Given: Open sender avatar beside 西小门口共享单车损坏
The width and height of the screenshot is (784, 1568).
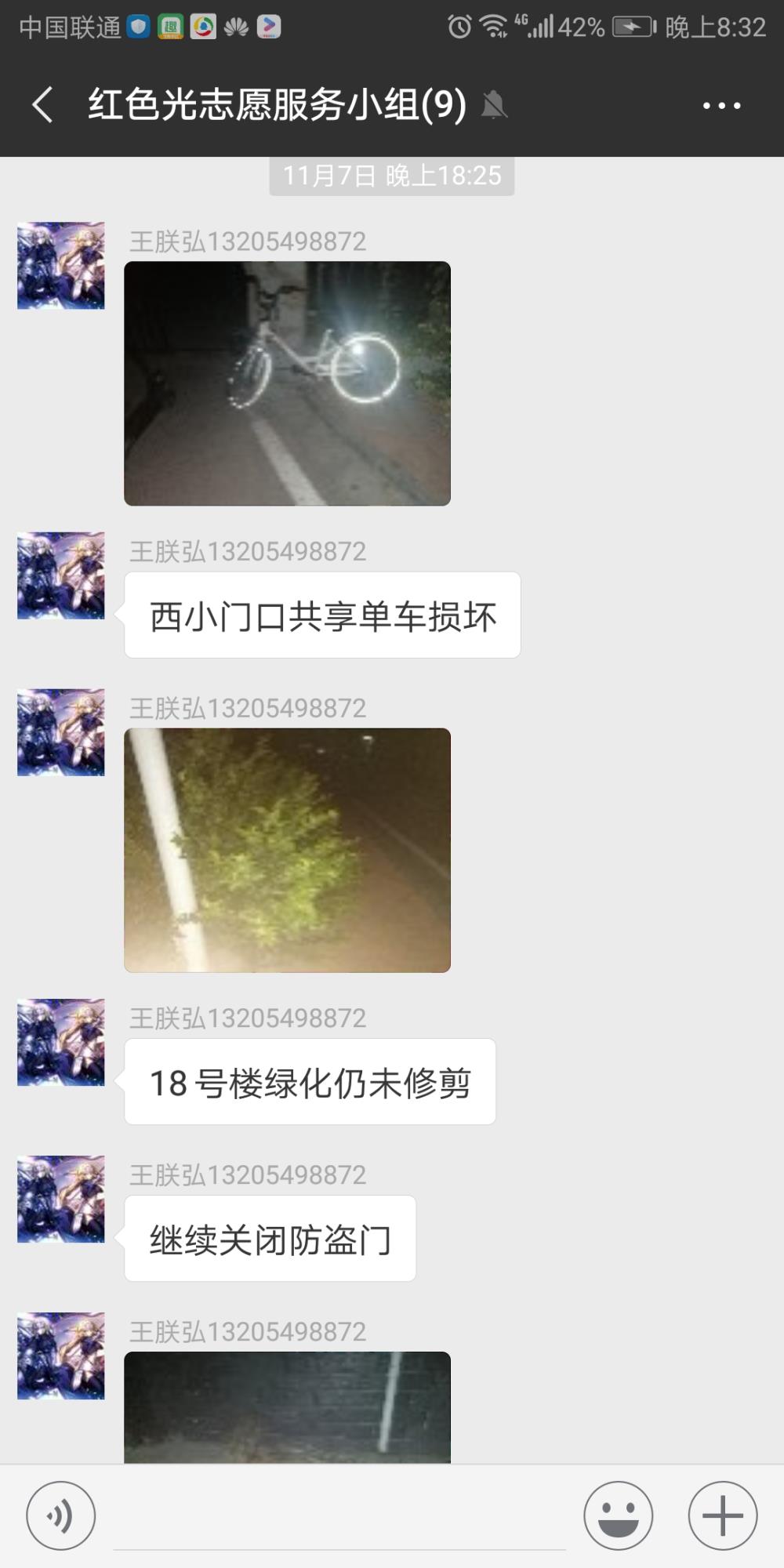Looking at the screenshot, I should tap(61, 575).
